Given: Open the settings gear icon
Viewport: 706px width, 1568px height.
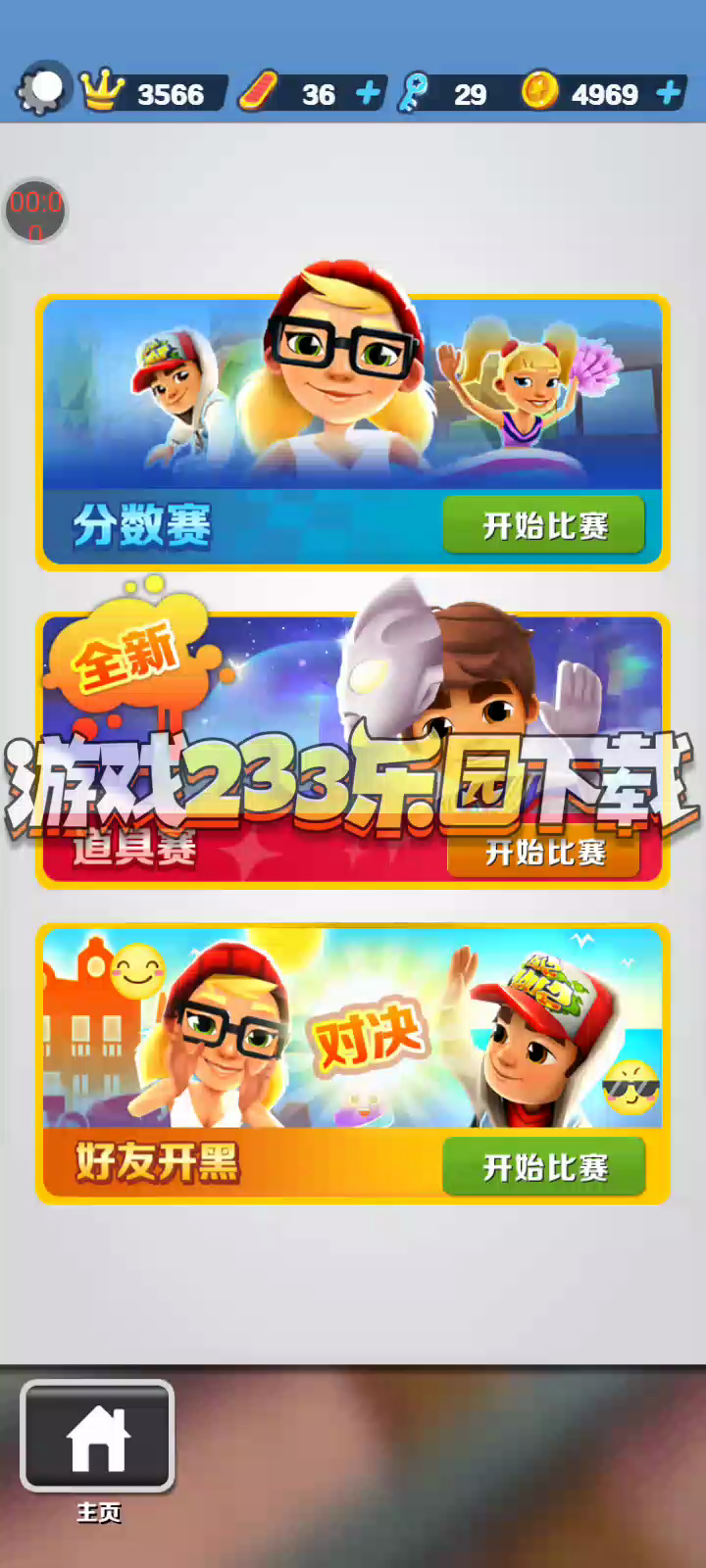Looking at the screenshot, I should (41, 90).
